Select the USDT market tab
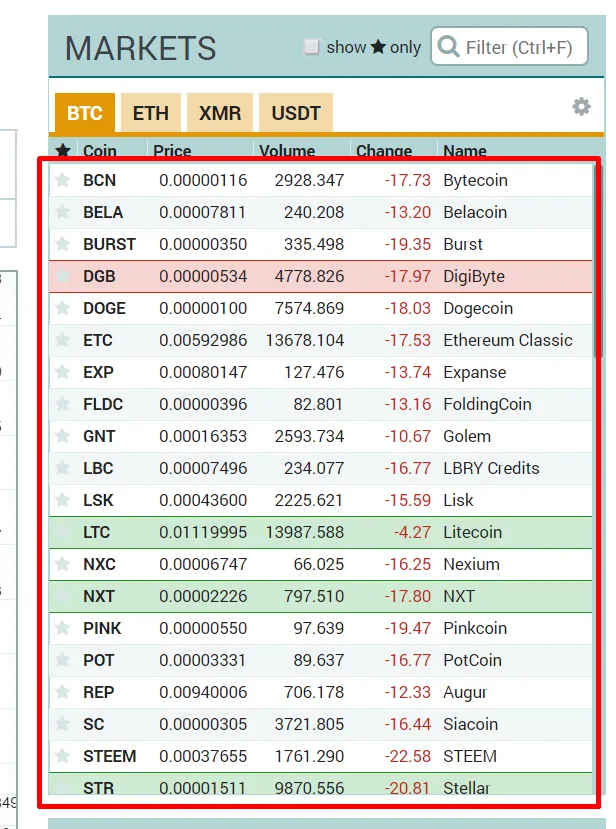This screenshot has width=616, height=829. click(x=296, y=113)
